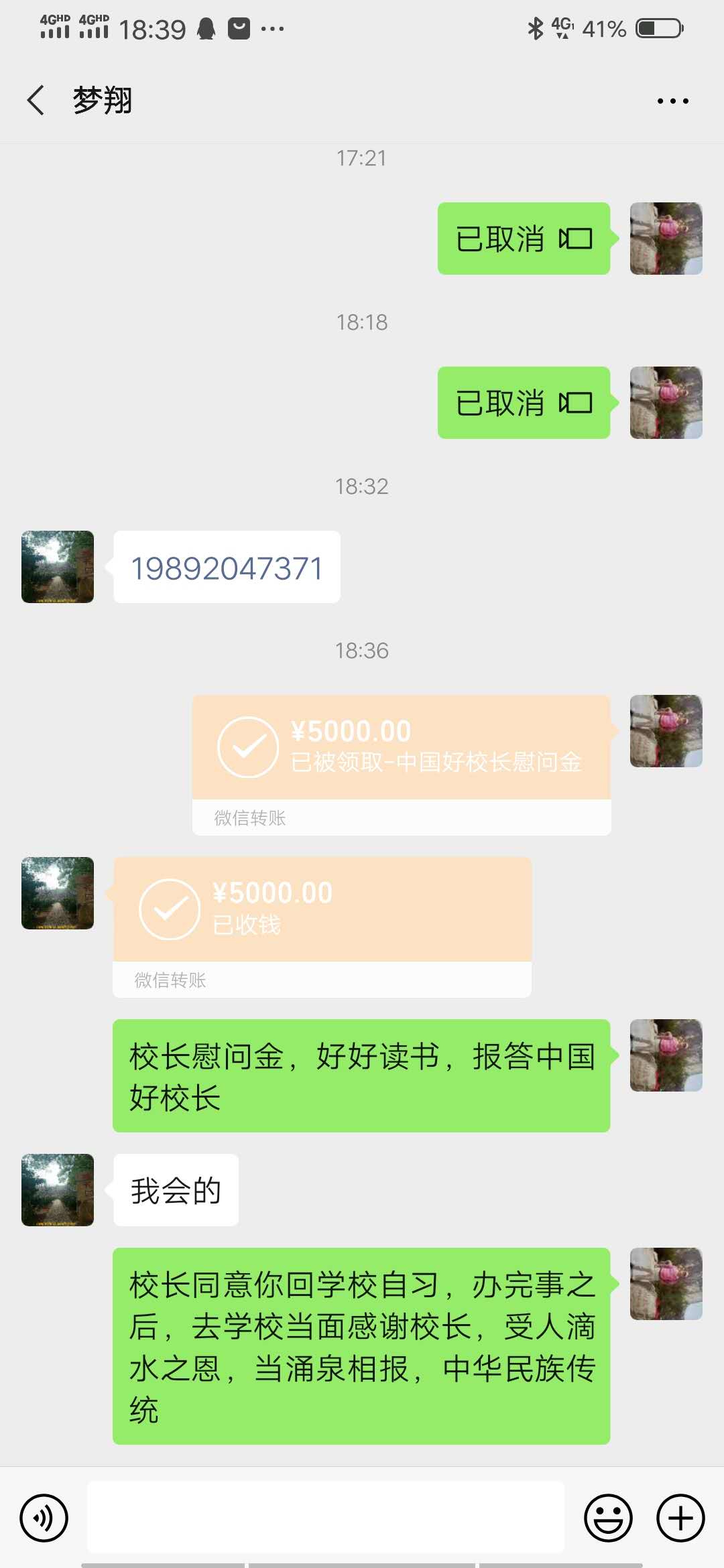
Task: Open the plus attachment menu
Action: [680, 1518]
